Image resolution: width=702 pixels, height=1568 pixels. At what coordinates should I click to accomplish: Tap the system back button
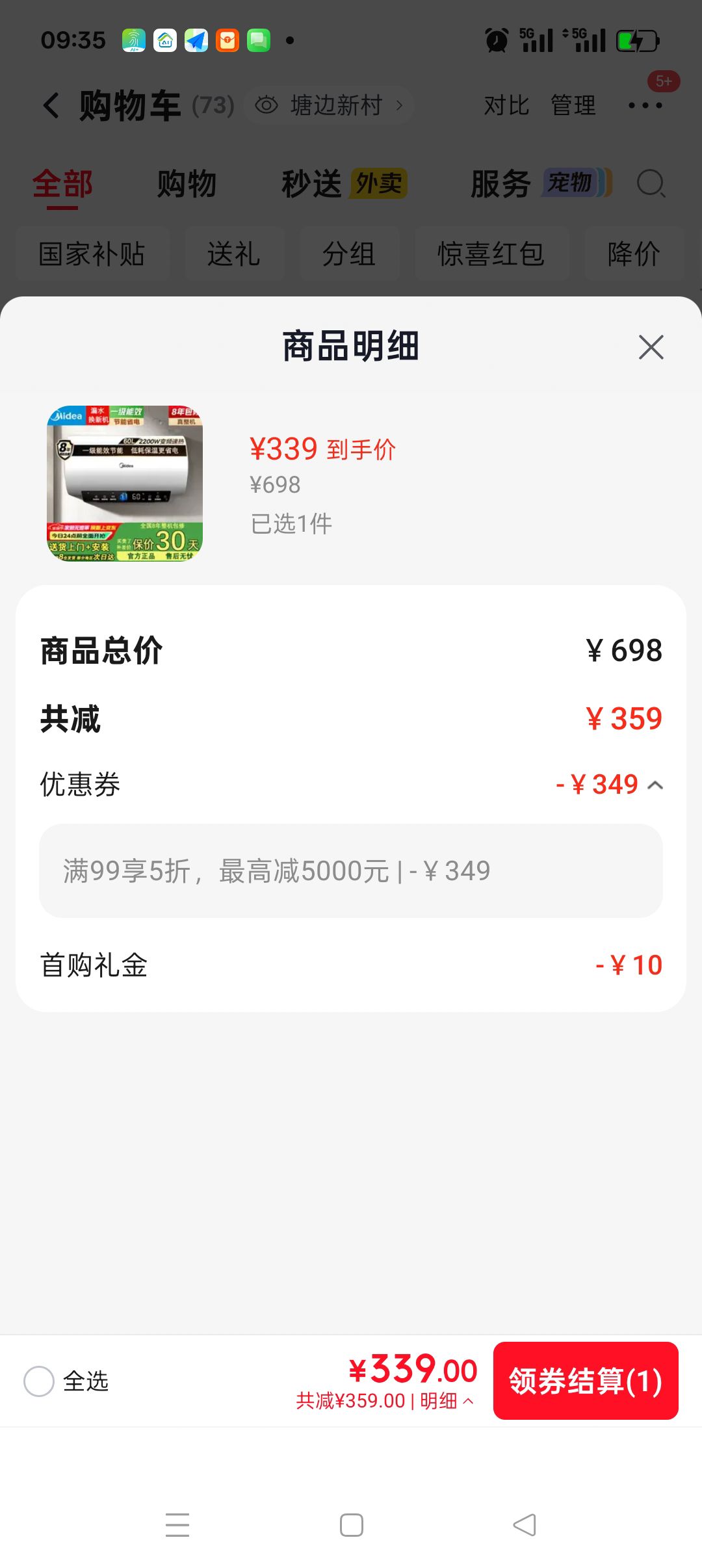click(525, 1525)
